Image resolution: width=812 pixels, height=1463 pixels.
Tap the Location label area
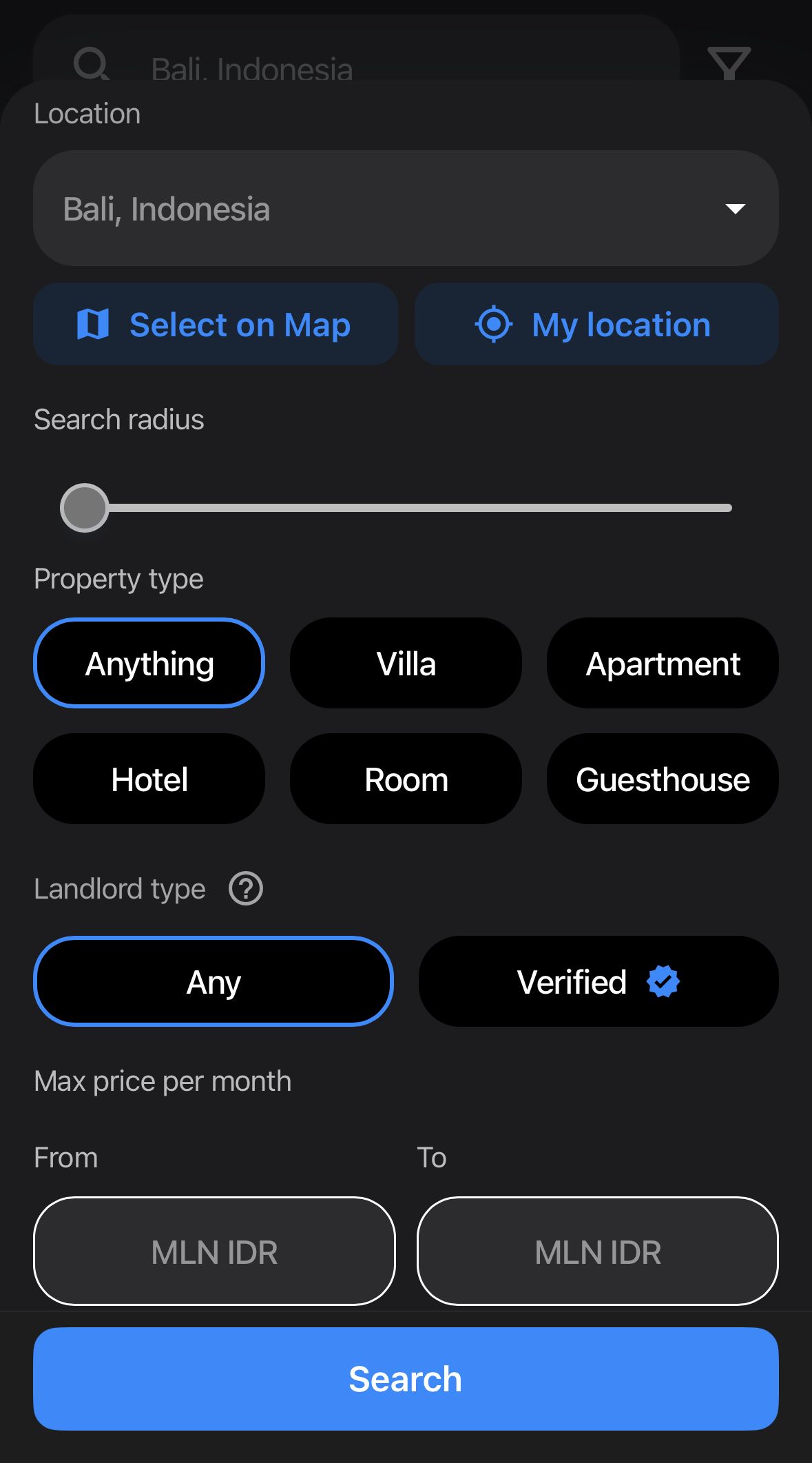(87, 113)
